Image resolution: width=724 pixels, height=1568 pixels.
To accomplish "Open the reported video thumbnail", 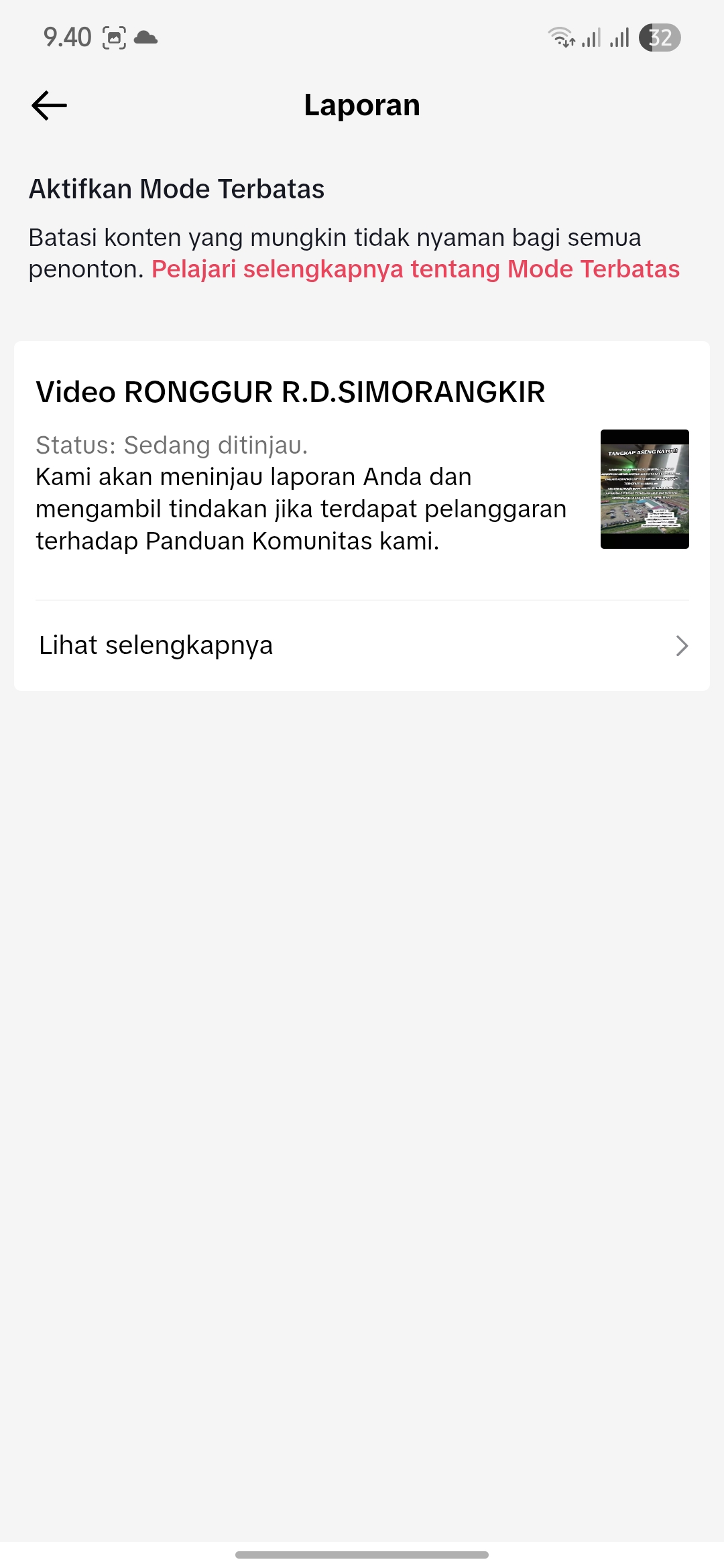I will 644,489.
